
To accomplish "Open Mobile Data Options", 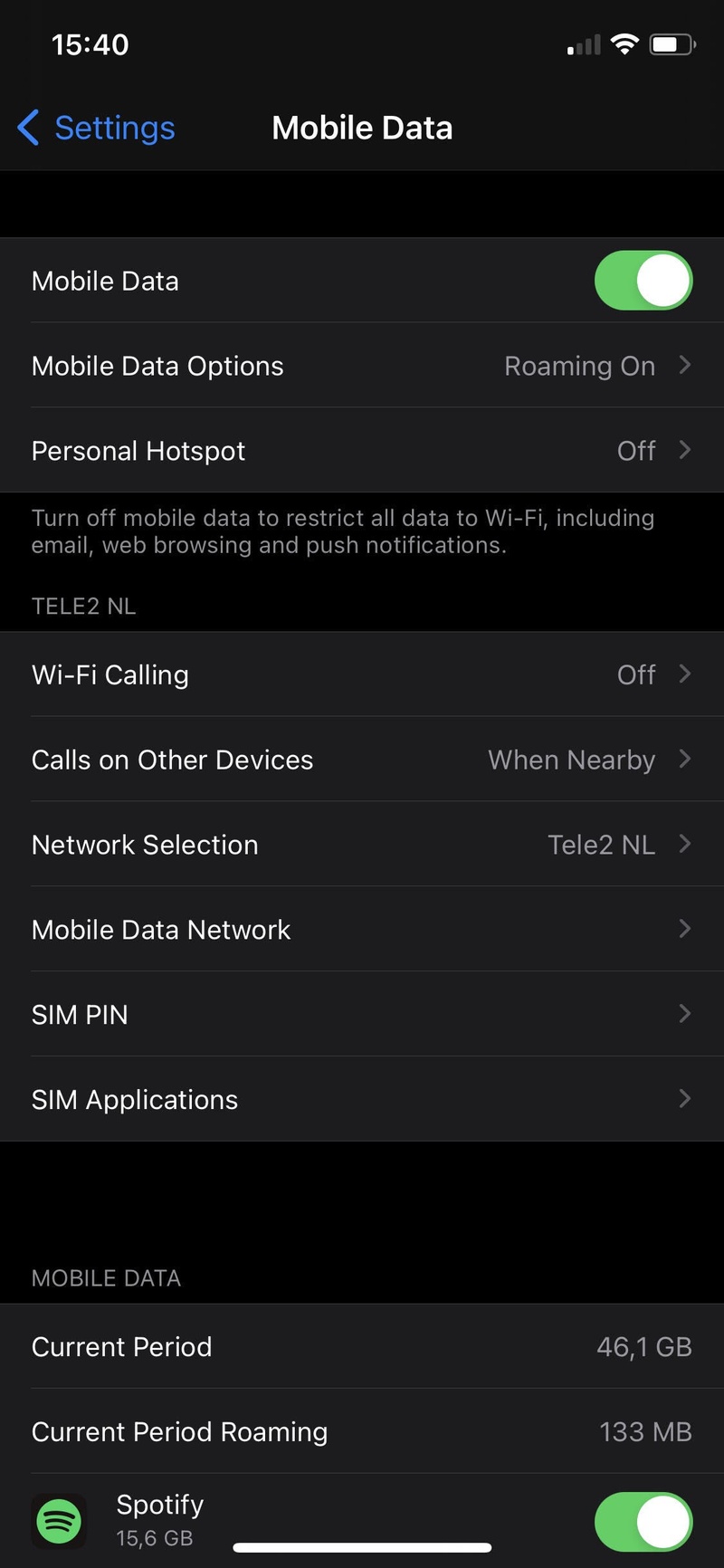I will pyautogui.click(x=362, y=366).
